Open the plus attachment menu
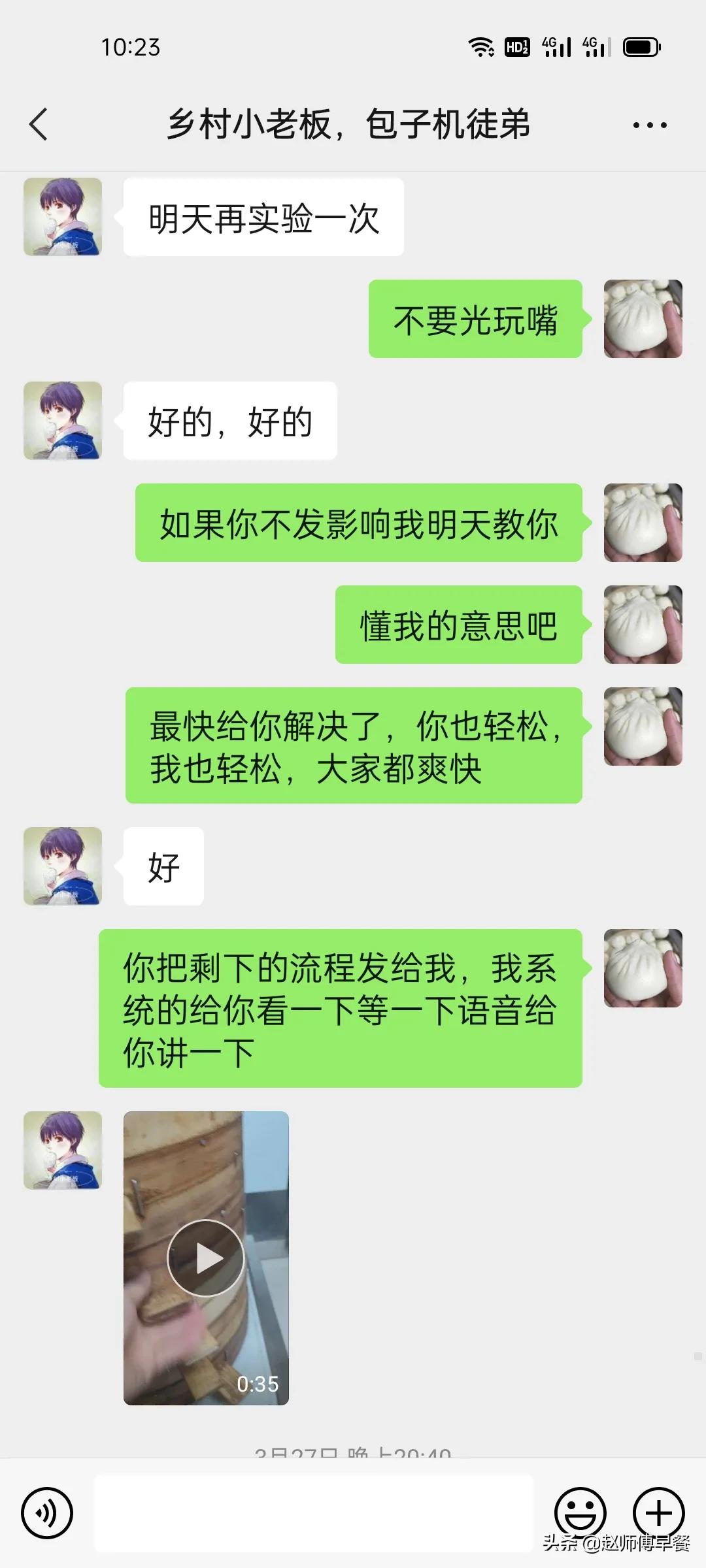This screenshot has height=1568, width=706. click(658, 1513)
